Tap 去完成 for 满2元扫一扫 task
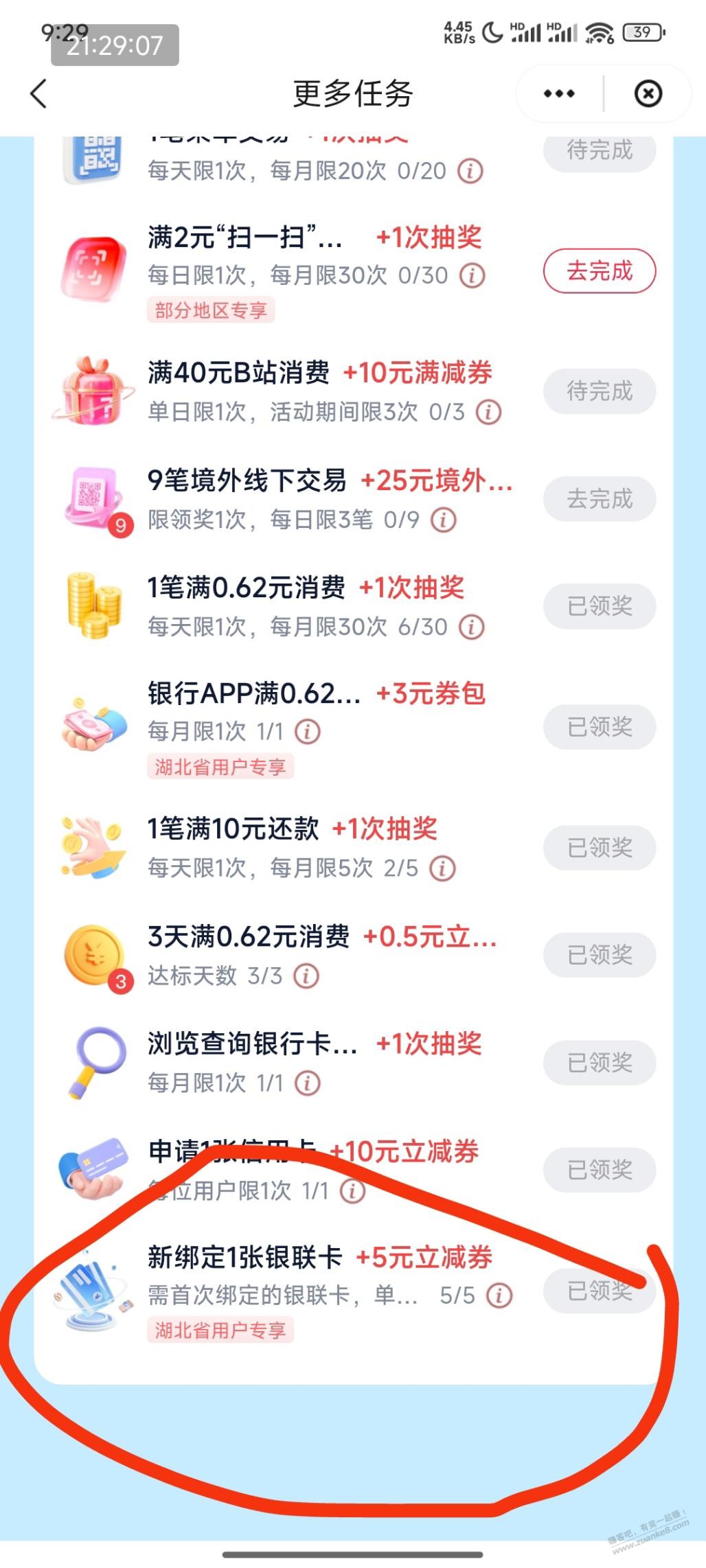 (599, 271)
